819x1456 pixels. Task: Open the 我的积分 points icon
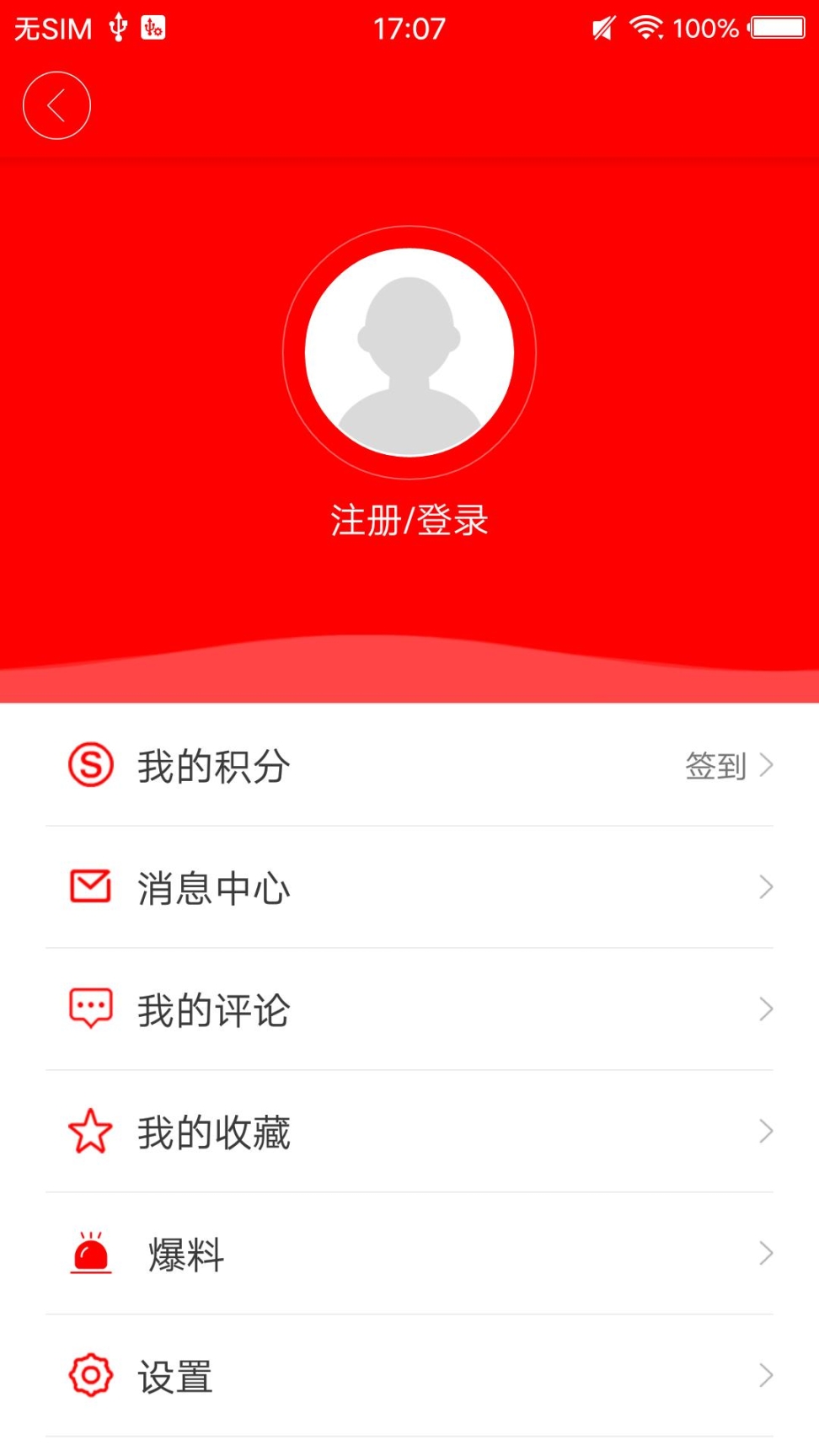point(90,765)
